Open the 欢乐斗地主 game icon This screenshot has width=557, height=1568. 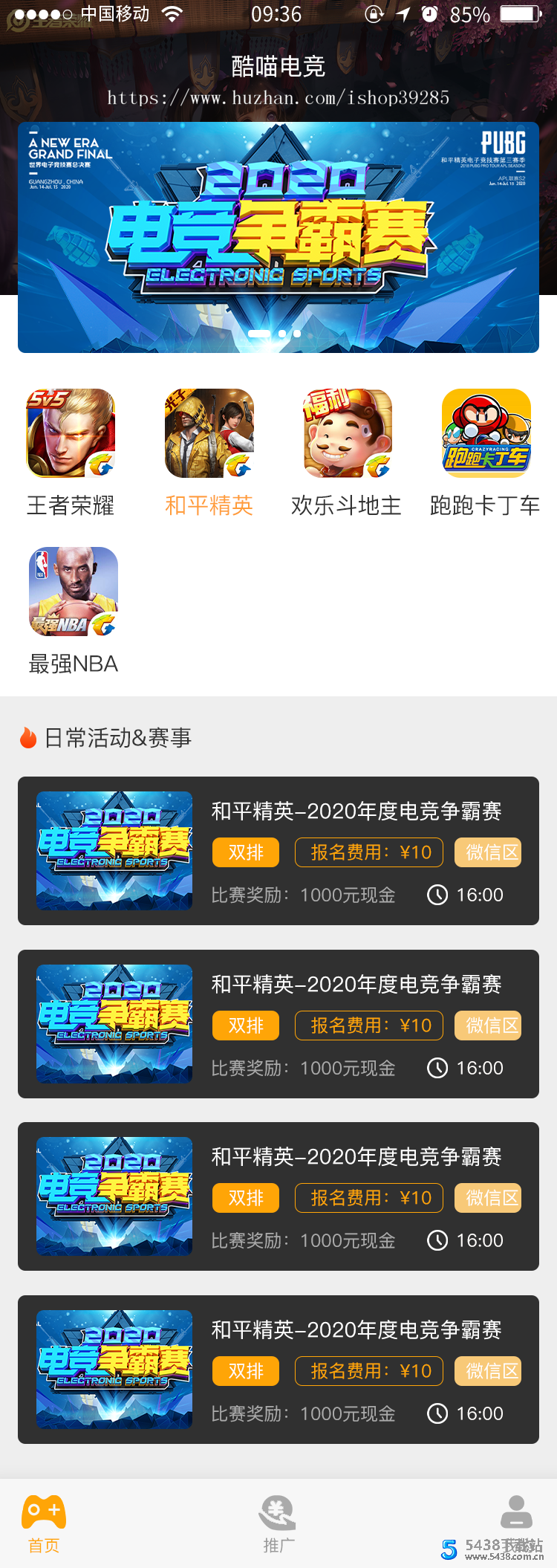coord(346,433)
